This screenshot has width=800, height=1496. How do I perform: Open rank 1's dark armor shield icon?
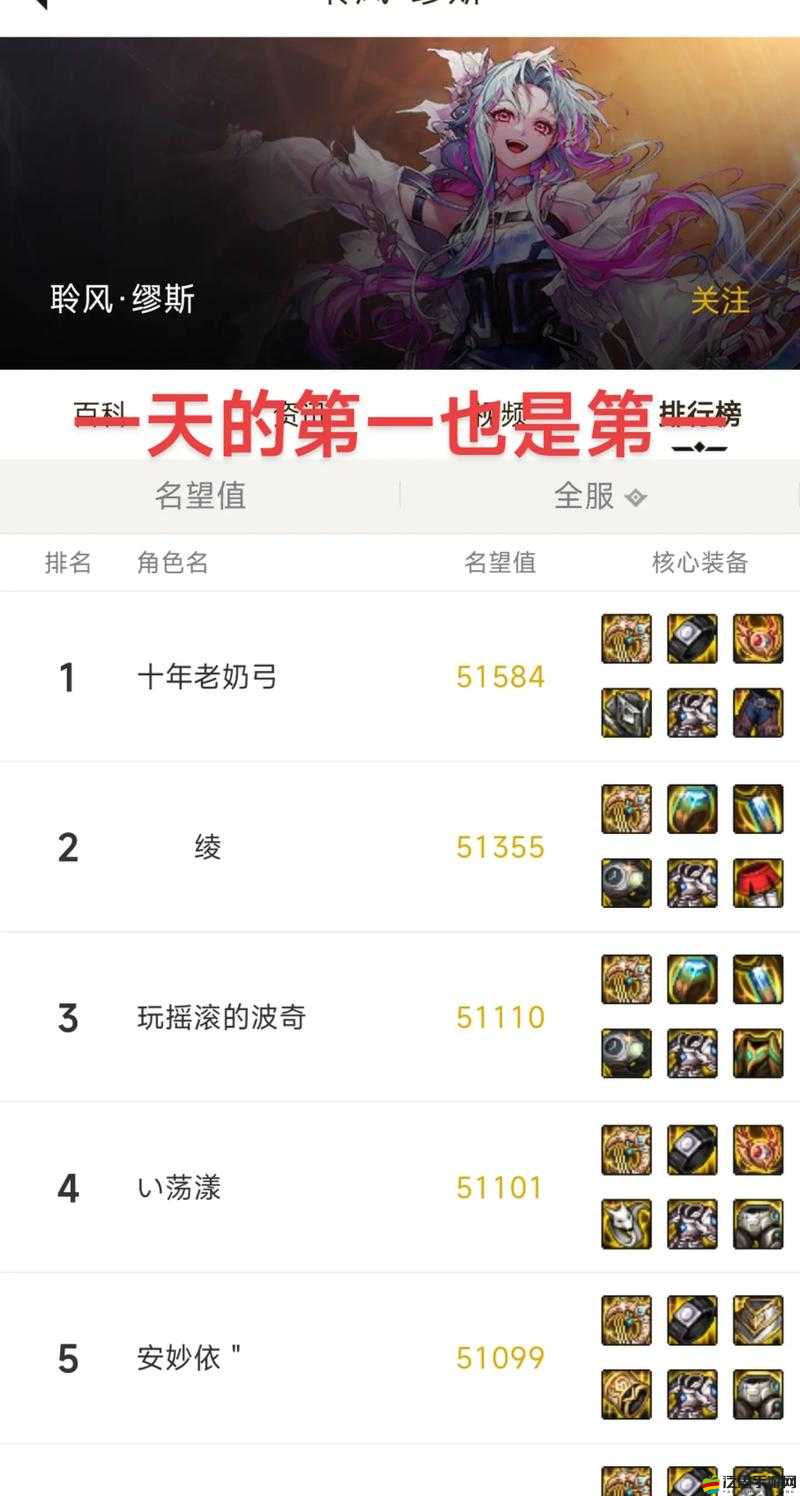pyautogui.click(x=625, y=713)
